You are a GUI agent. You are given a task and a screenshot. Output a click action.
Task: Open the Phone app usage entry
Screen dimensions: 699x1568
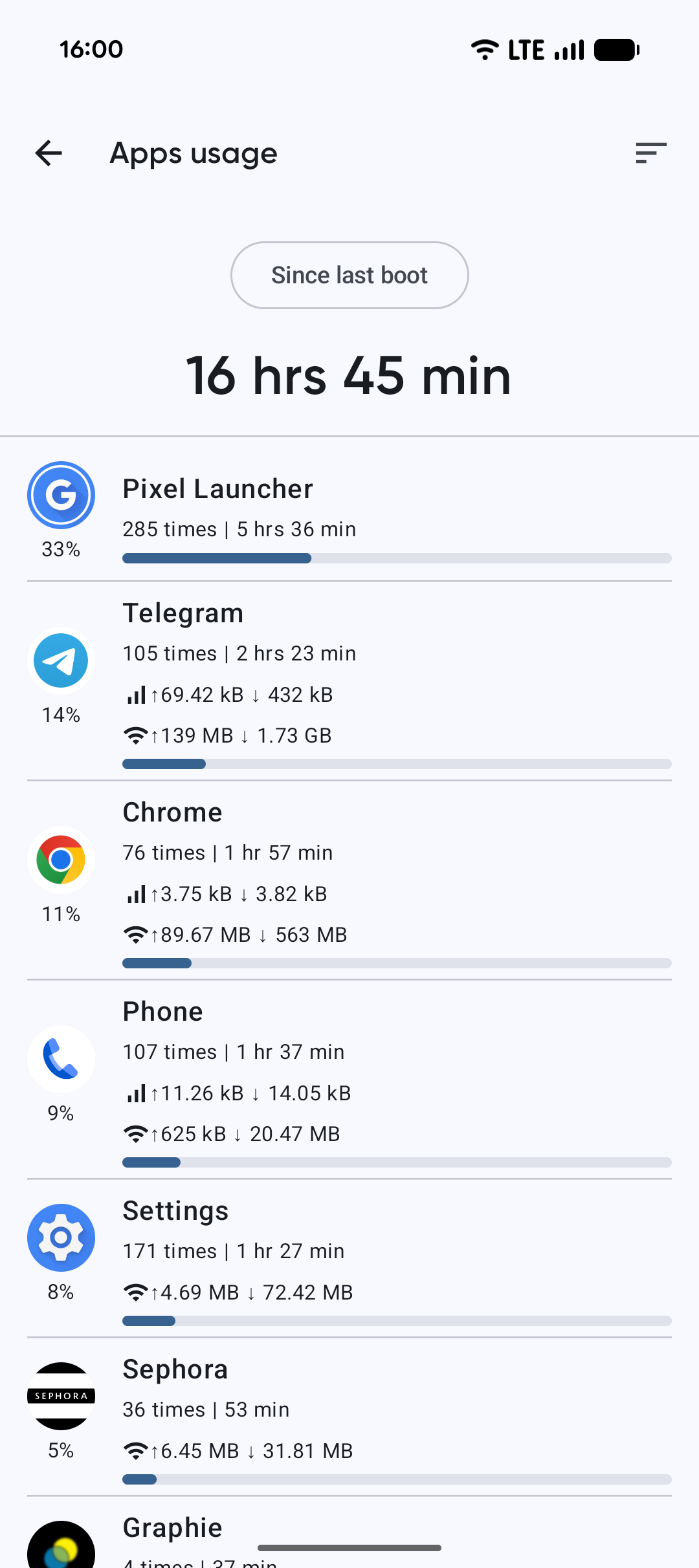tap(349, 1078)
